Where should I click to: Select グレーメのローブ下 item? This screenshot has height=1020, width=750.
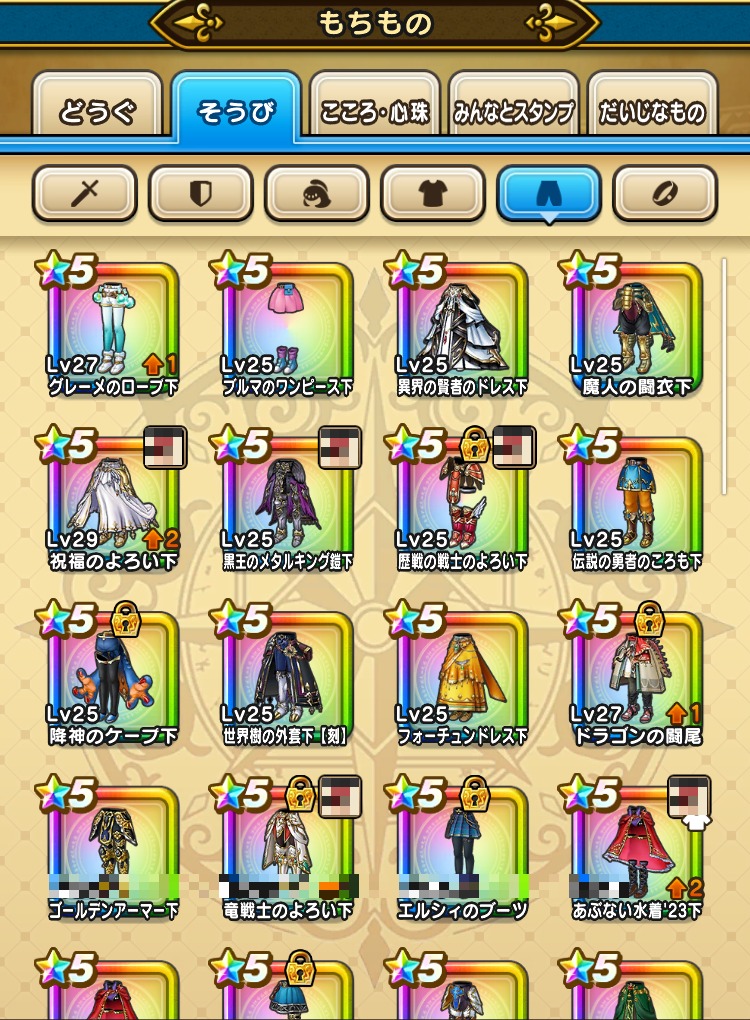[x=112, y=330]
